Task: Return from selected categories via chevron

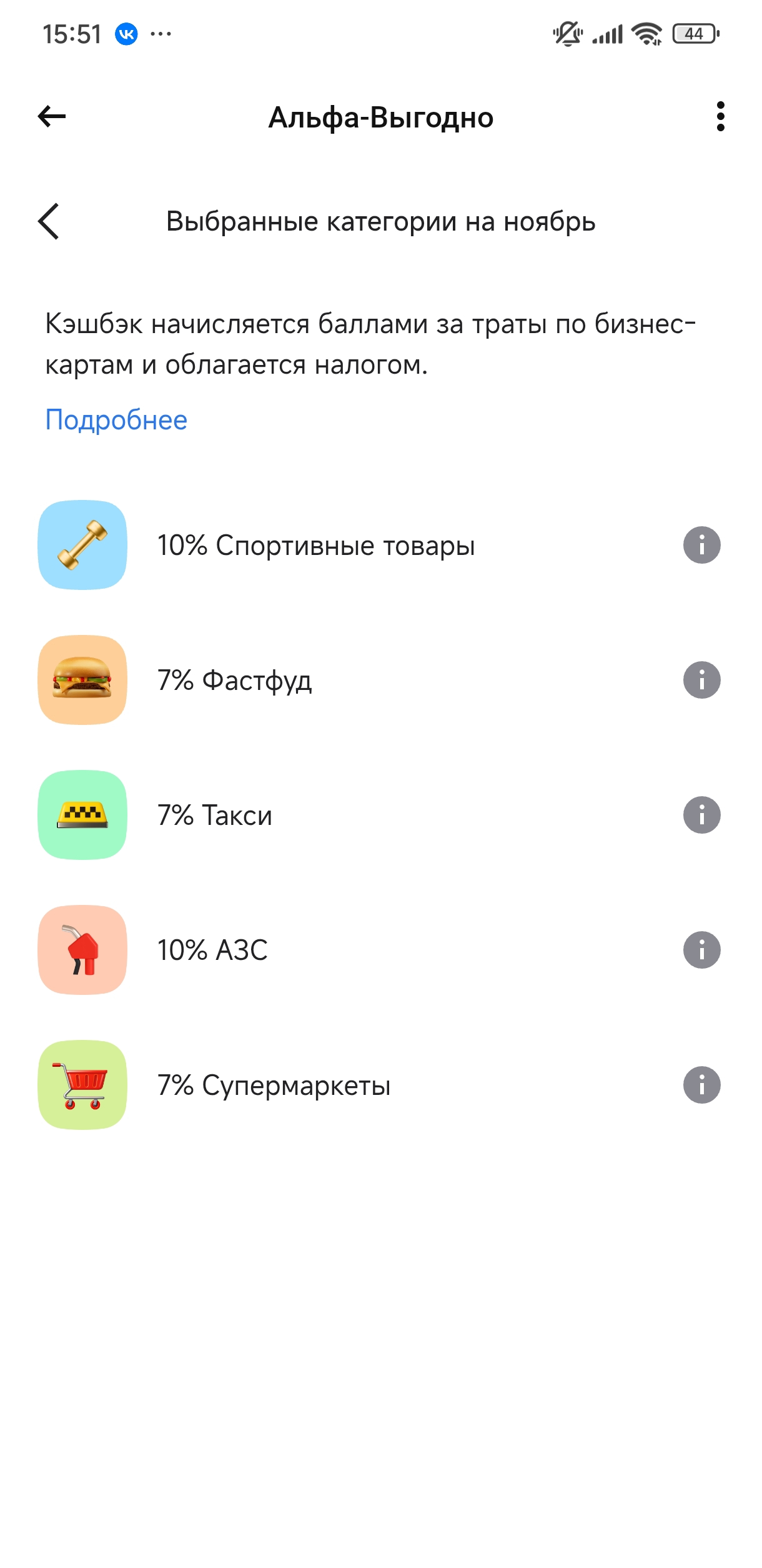Action: pos(49,221)
